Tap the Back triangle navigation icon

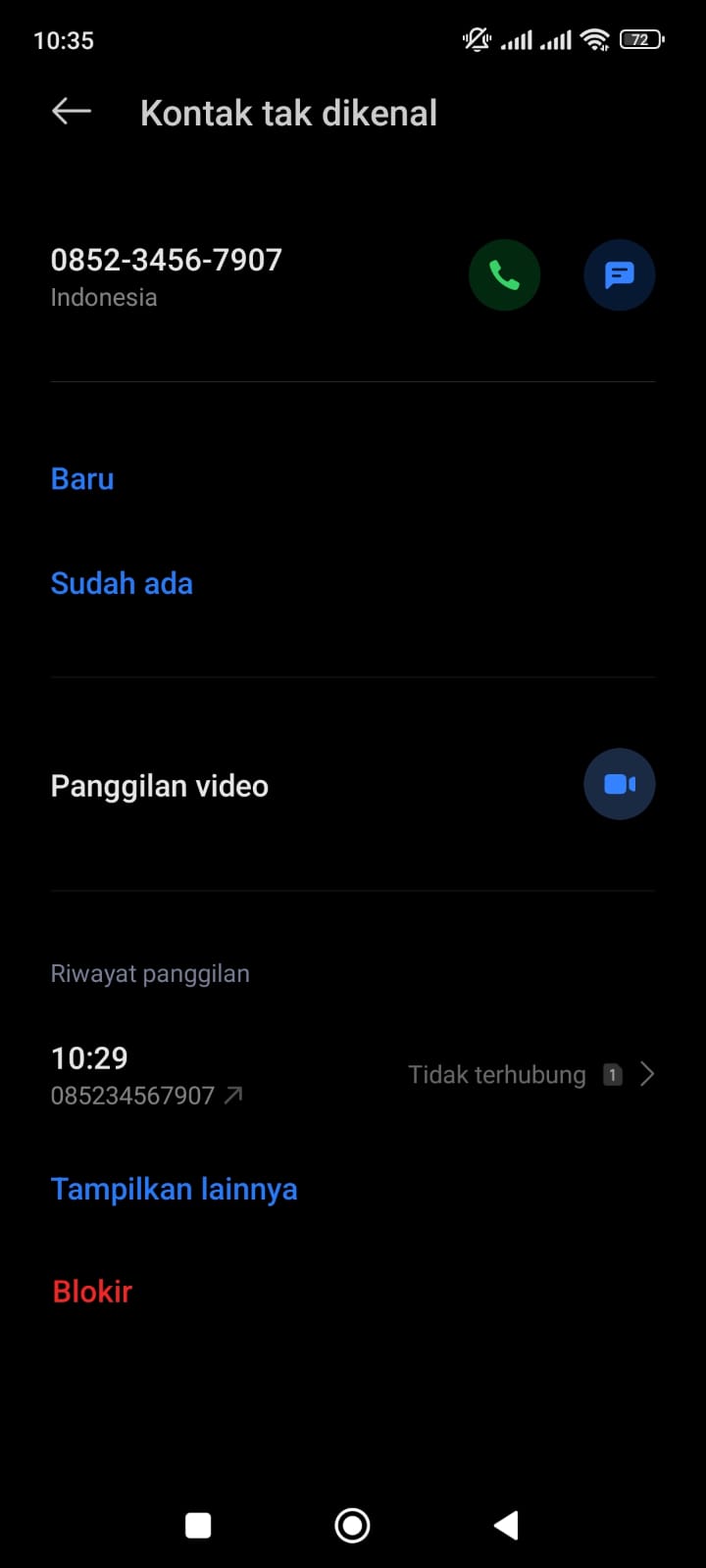point(506,1525)
